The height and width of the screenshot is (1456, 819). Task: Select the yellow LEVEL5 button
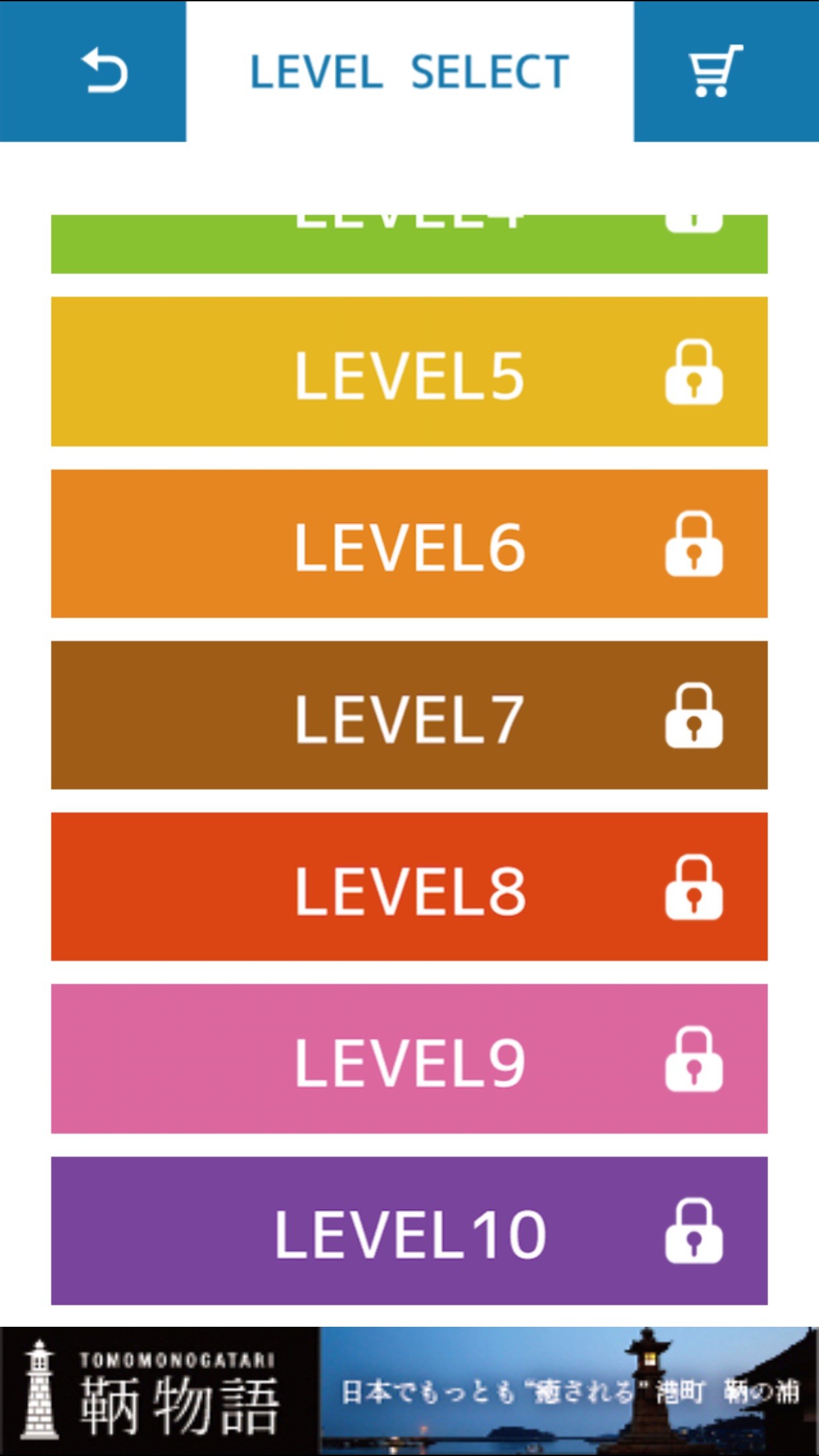point(409,372)
